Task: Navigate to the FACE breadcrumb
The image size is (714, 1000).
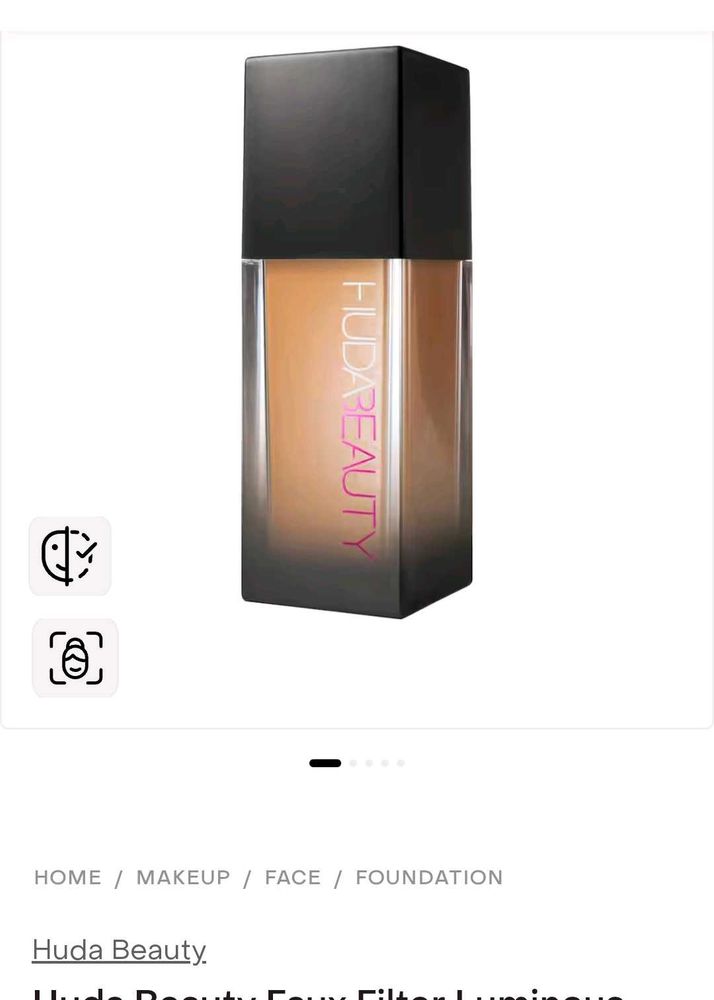Action: [x=292, y=877]
